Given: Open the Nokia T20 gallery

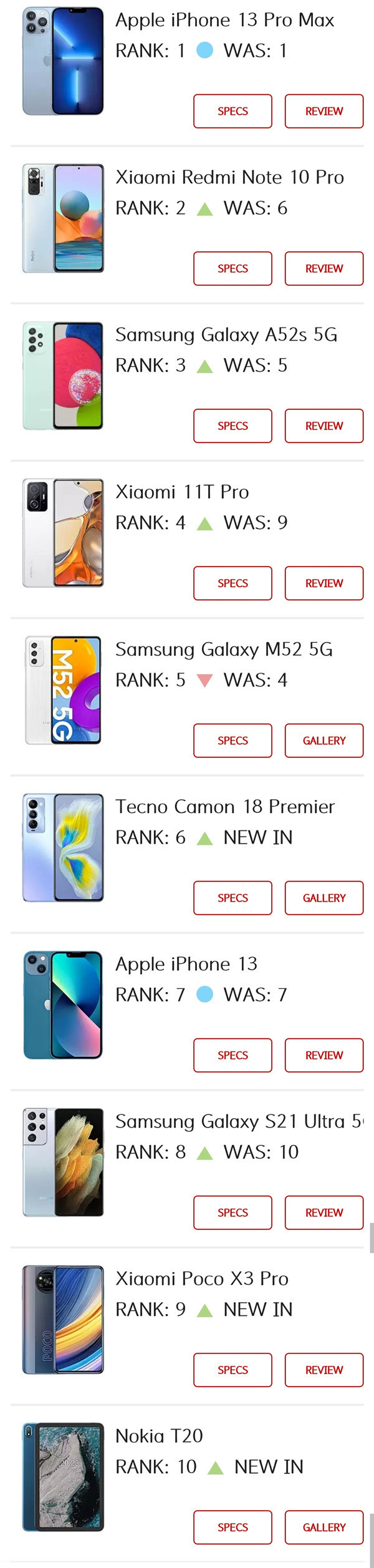Looking at the screenshot, I should [324, 1526].
